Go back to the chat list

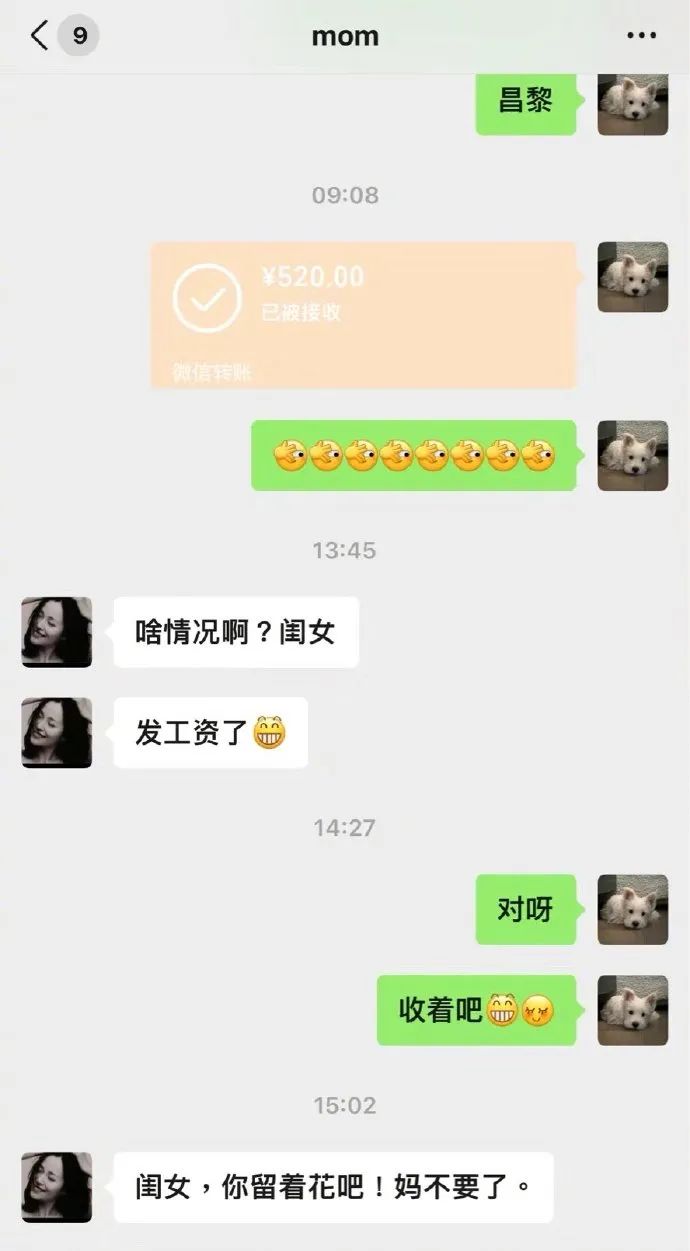pos(40,37)
